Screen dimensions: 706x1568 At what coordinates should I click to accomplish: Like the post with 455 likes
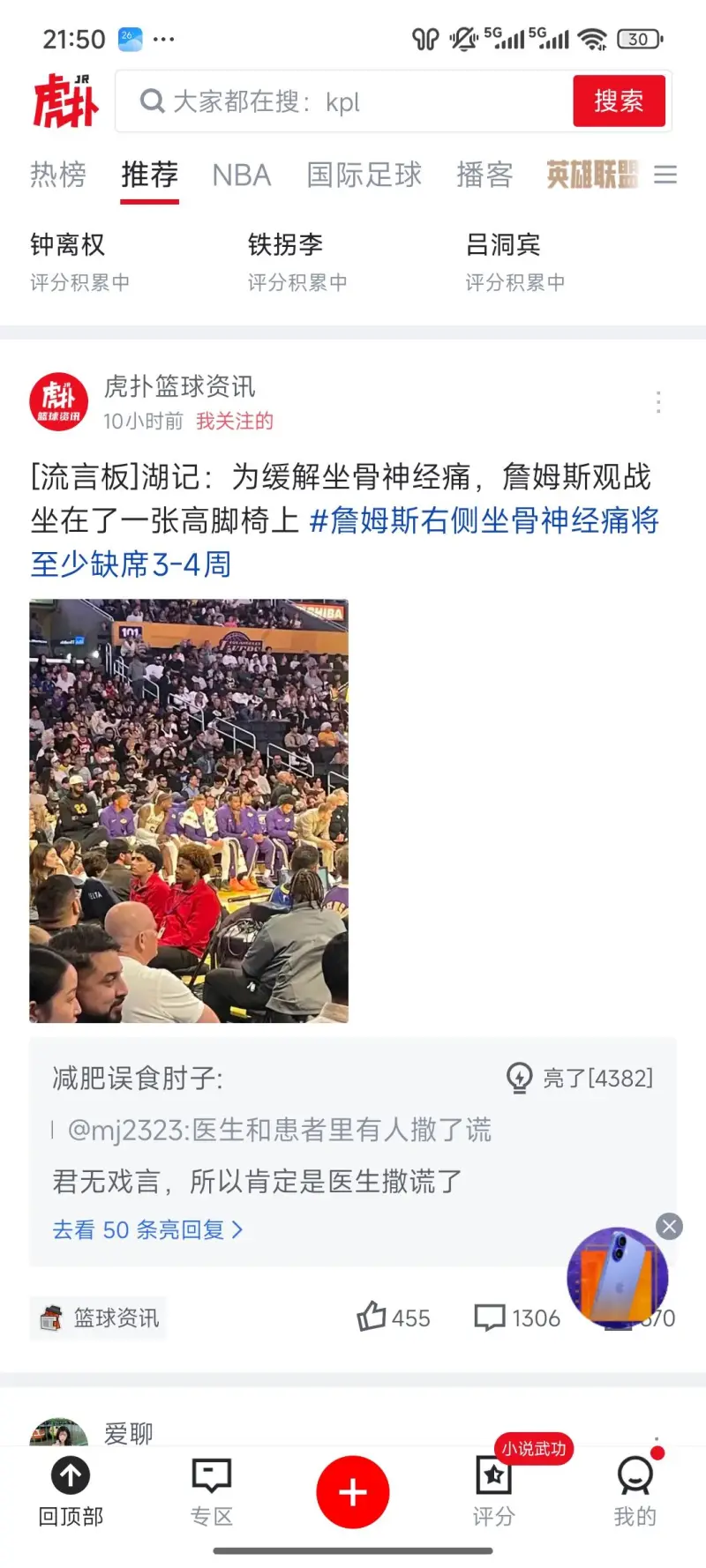(393, 1318)
